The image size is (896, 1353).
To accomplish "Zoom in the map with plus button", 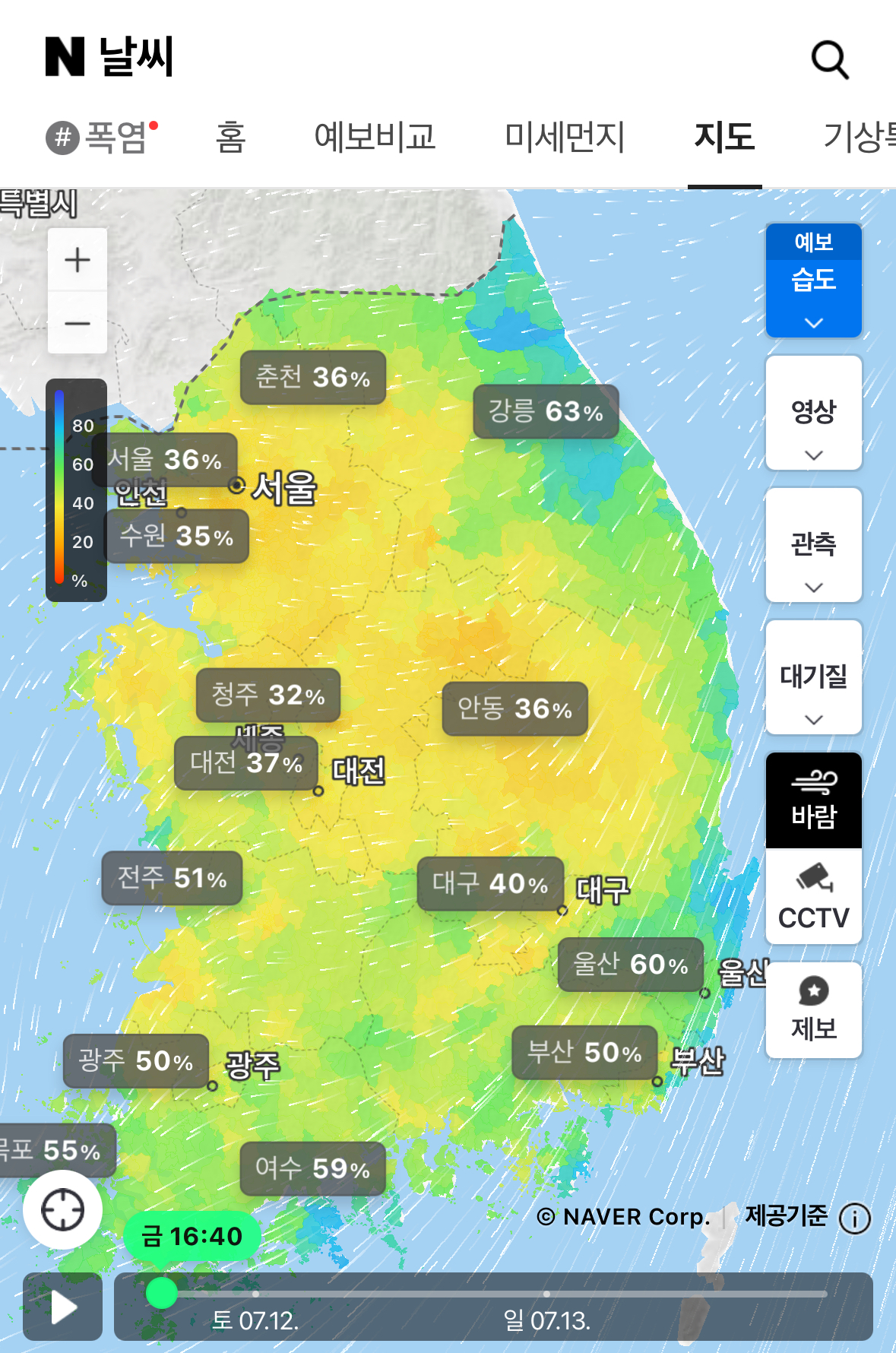I will coord(78,260).
